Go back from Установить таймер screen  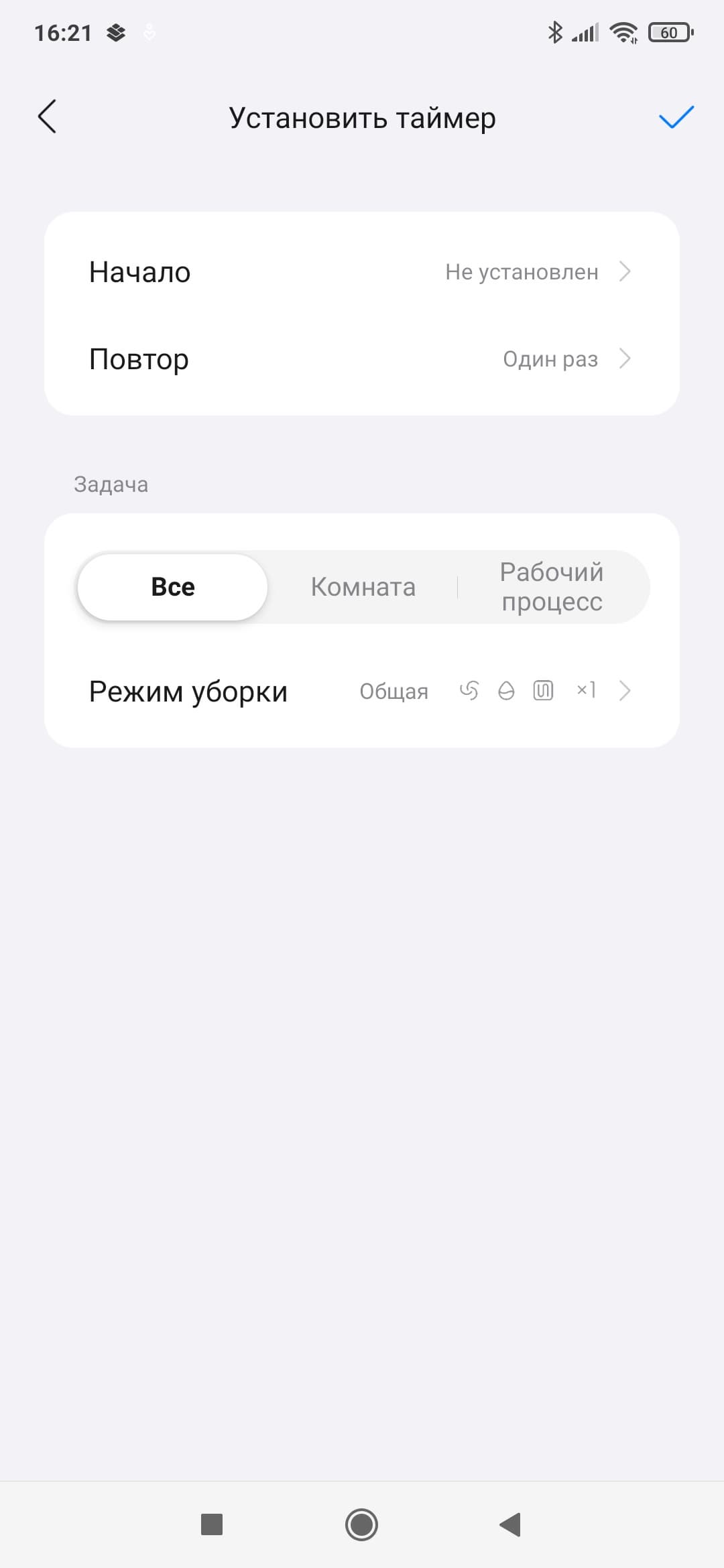(x=47, y=117)
